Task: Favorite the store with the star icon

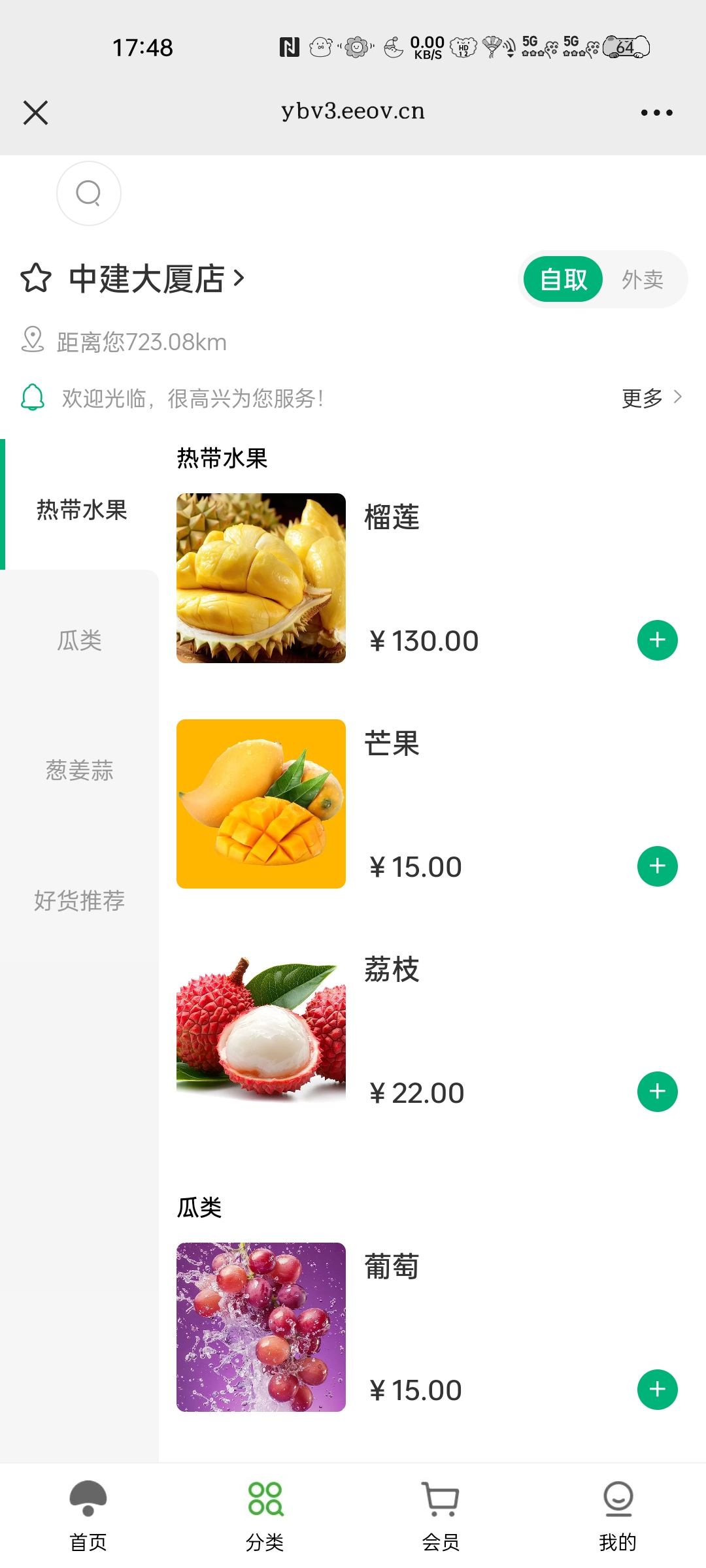Action: point(36,278)
